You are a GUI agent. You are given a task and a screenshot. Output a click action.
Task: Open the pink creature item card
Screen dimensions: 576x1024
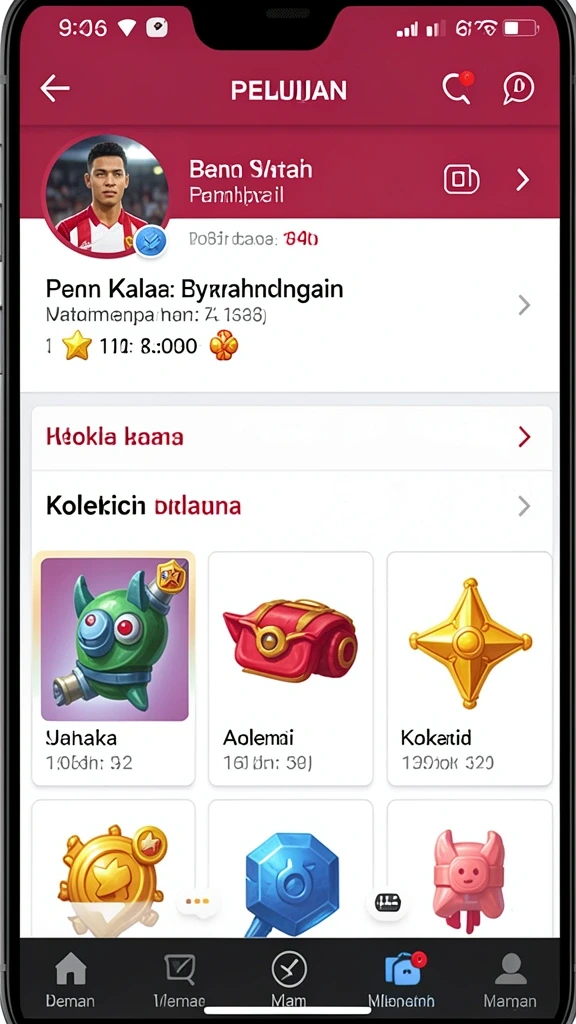(470, 870)
